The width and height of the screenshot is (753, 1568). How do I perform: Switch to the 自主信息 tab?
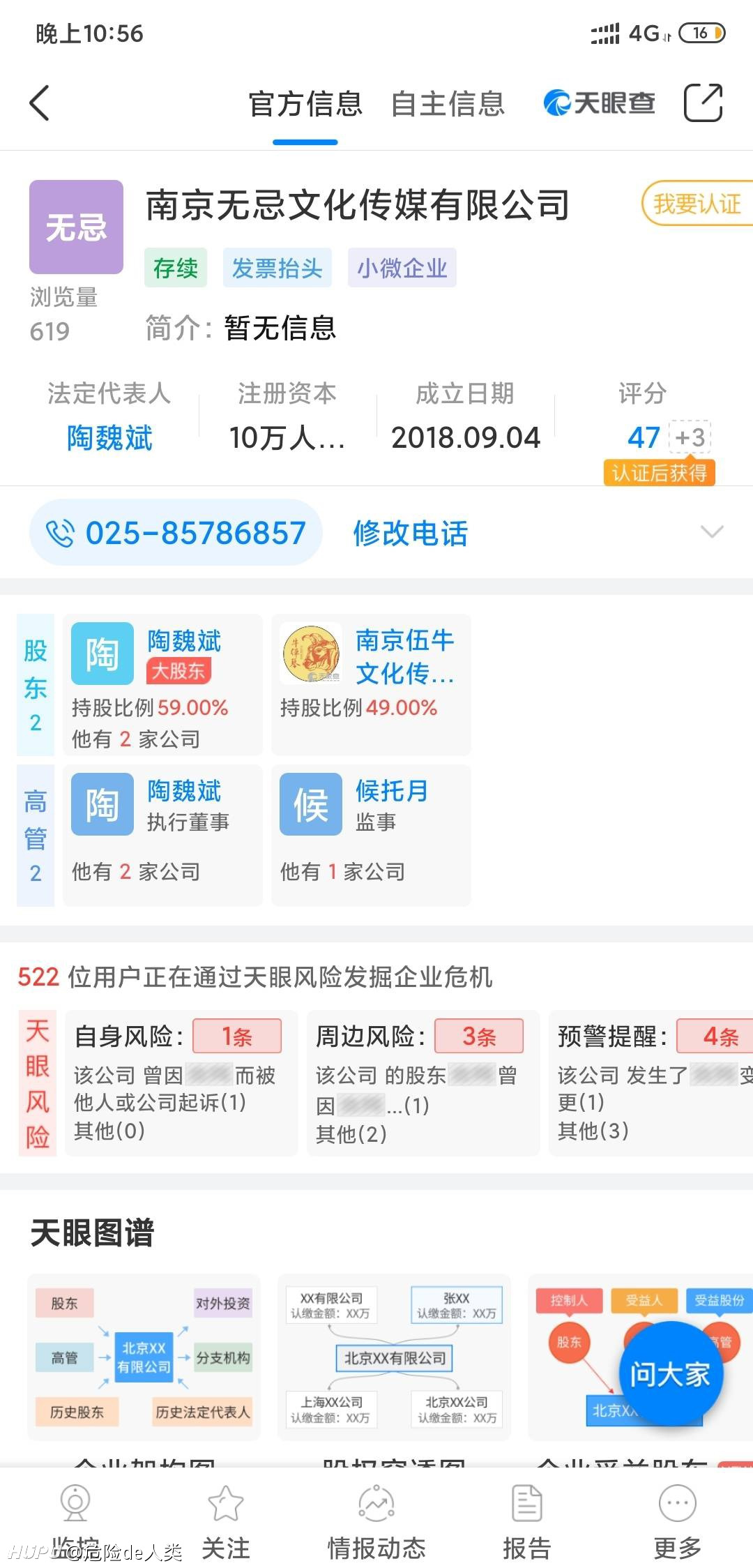[448, 104]
